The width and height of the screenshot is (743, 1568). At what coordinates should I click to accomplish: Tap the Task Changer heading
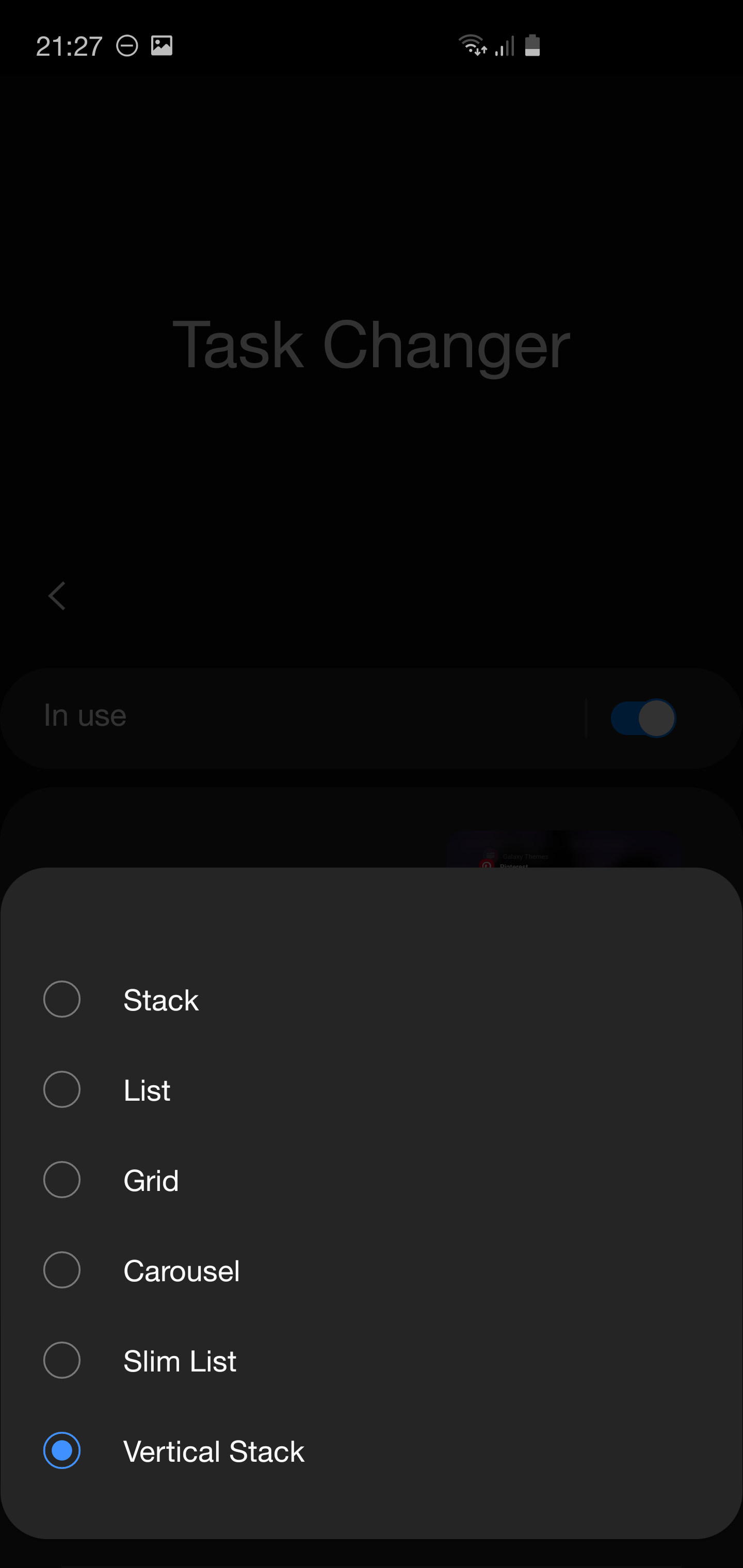coord(370,346)
